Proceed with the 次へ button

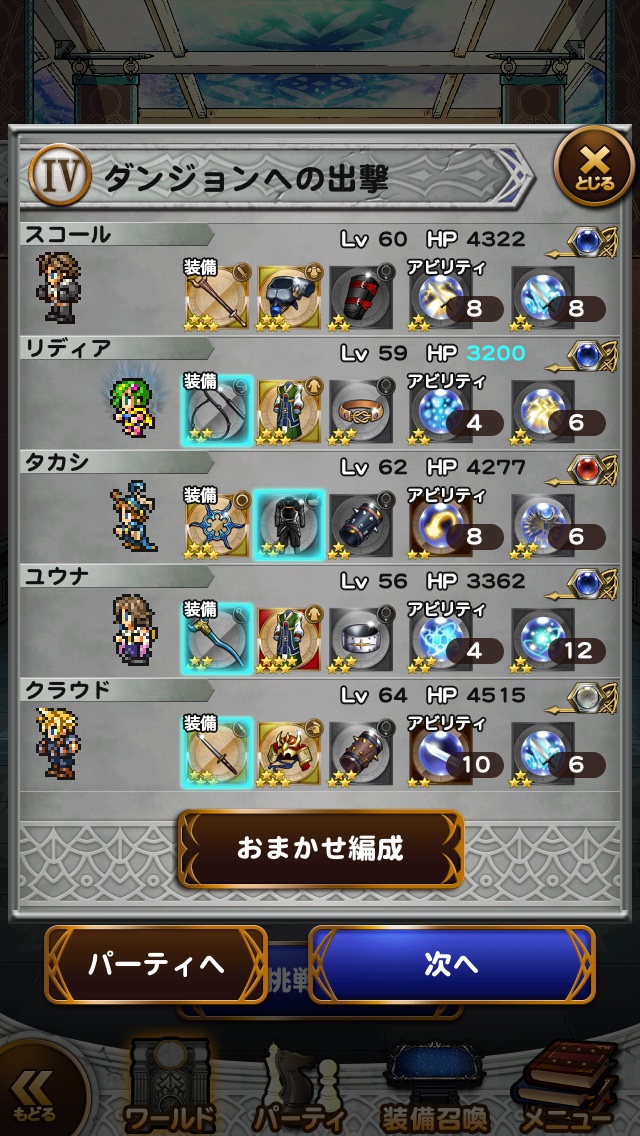(452, 964)
